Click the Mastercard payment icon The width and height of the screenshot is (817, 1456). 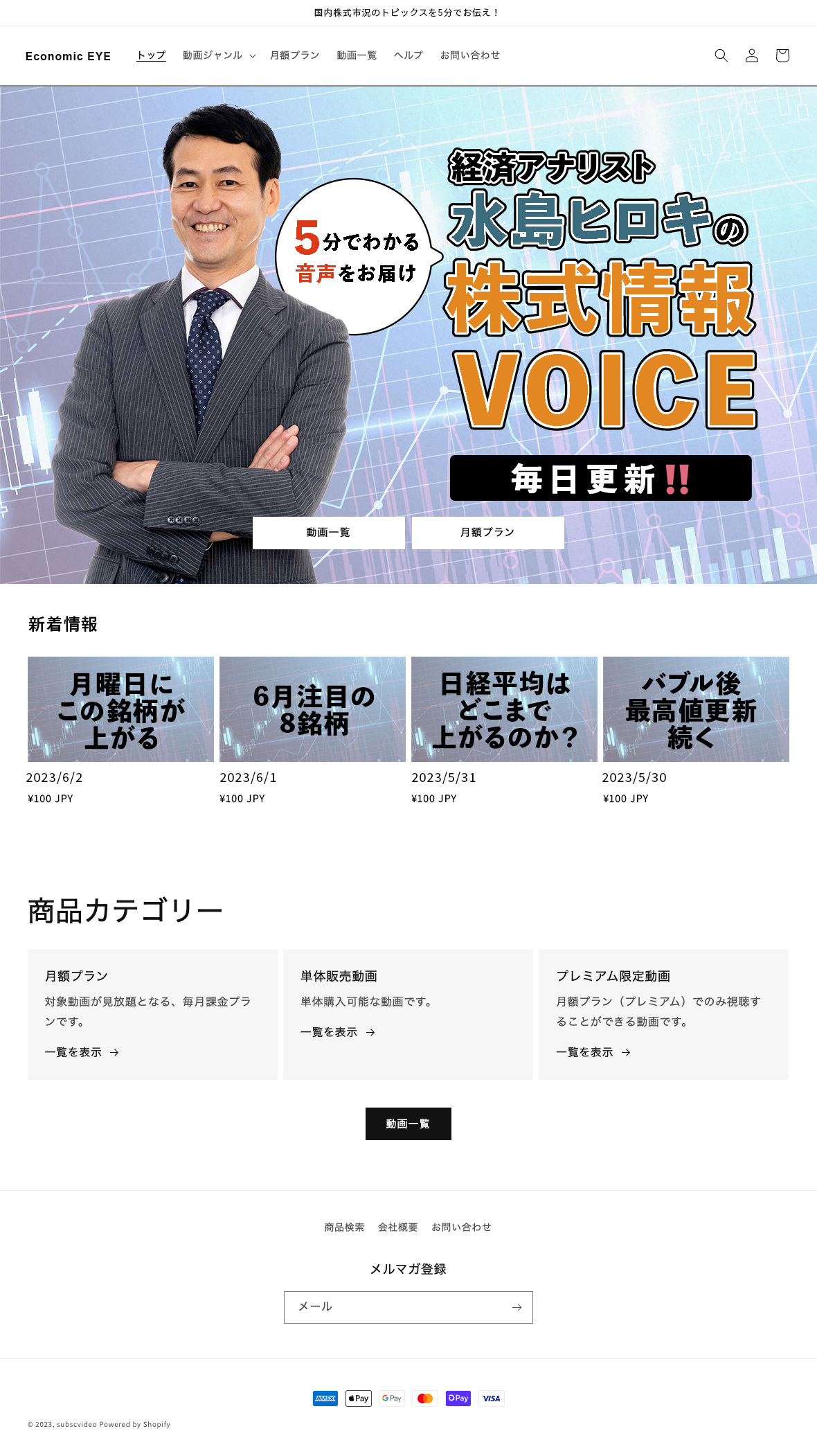coord(424,1398)
